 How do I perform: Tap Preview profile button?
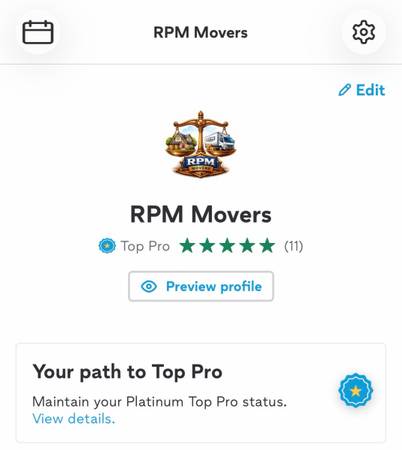click(201, 286)
